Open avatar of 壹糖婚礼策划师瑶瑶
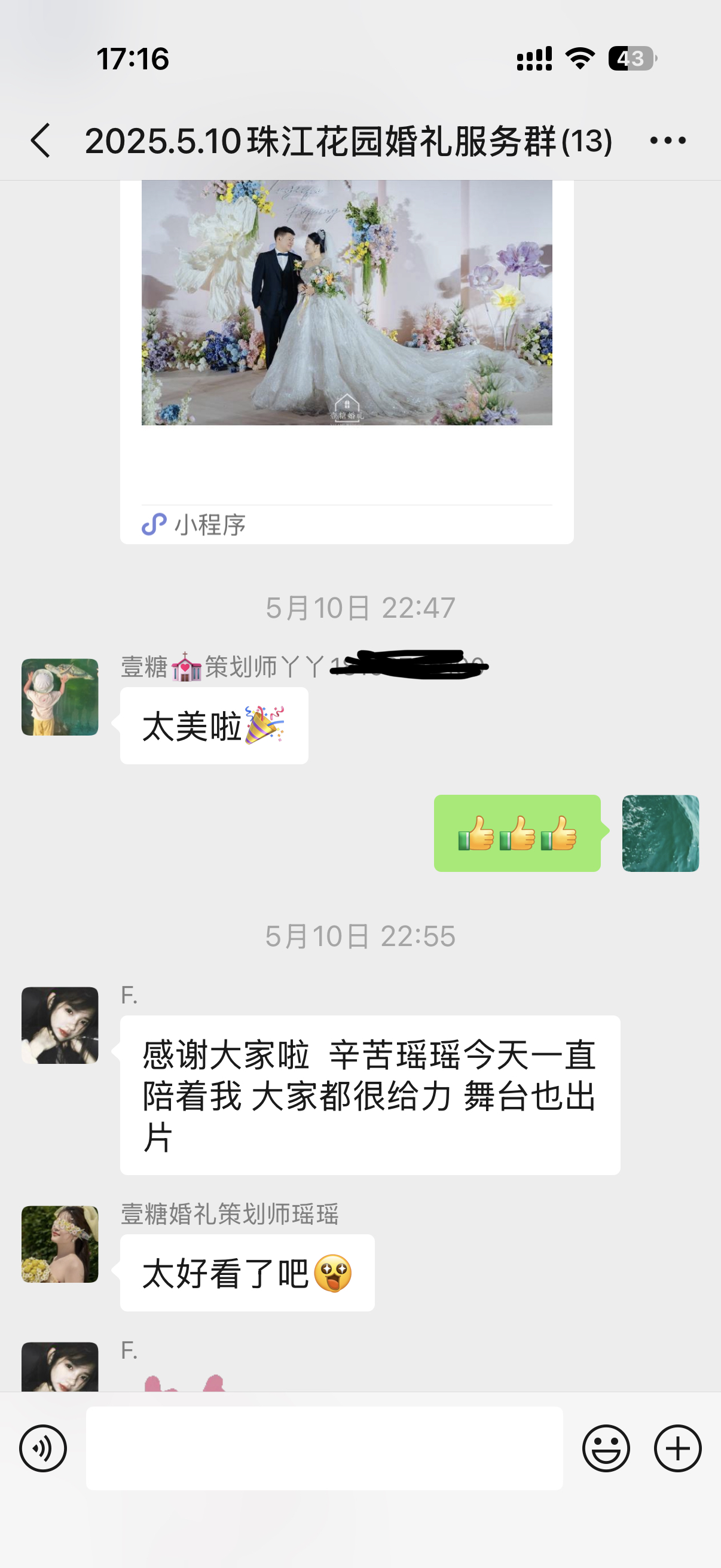 coord(60,1244)
